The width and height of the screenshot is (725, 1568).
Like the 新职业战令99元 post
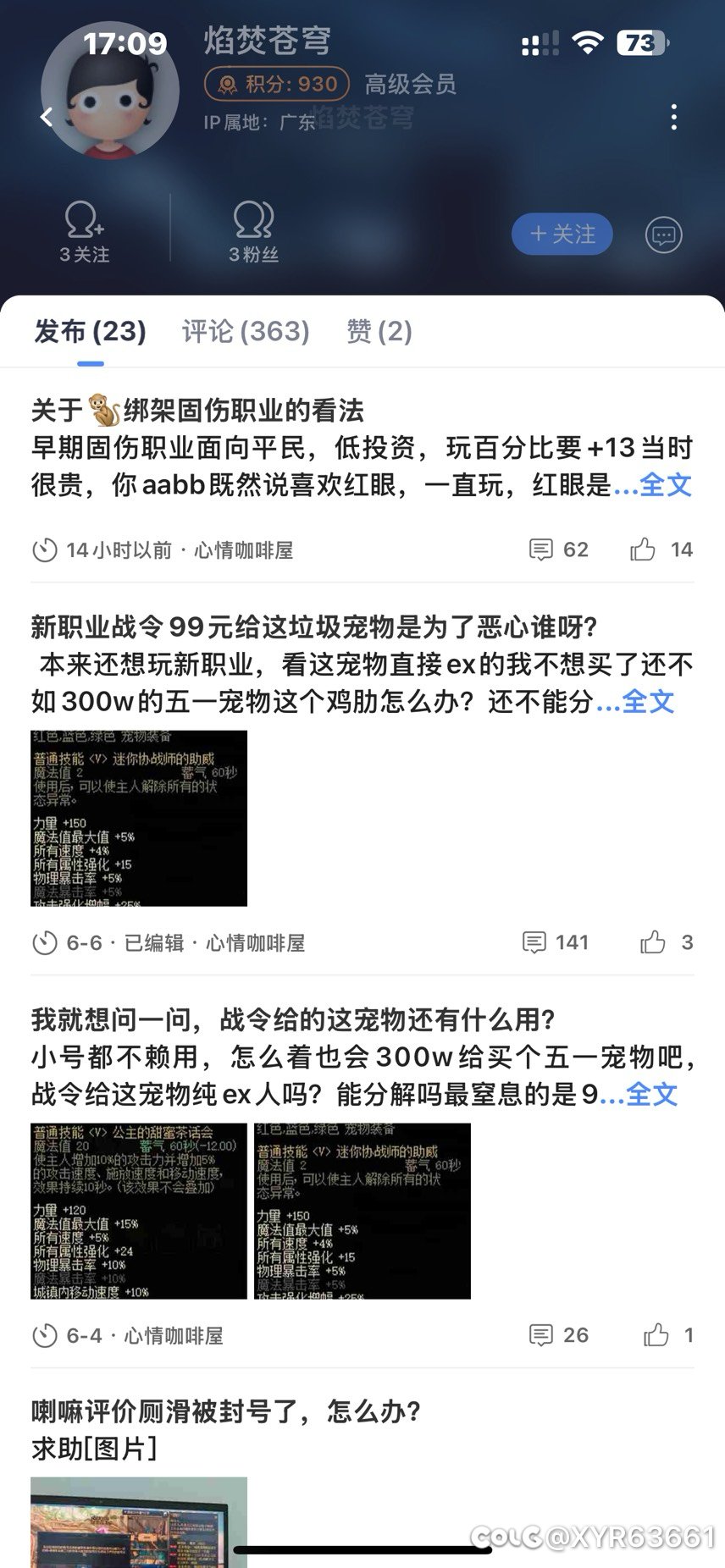[667, 942]
